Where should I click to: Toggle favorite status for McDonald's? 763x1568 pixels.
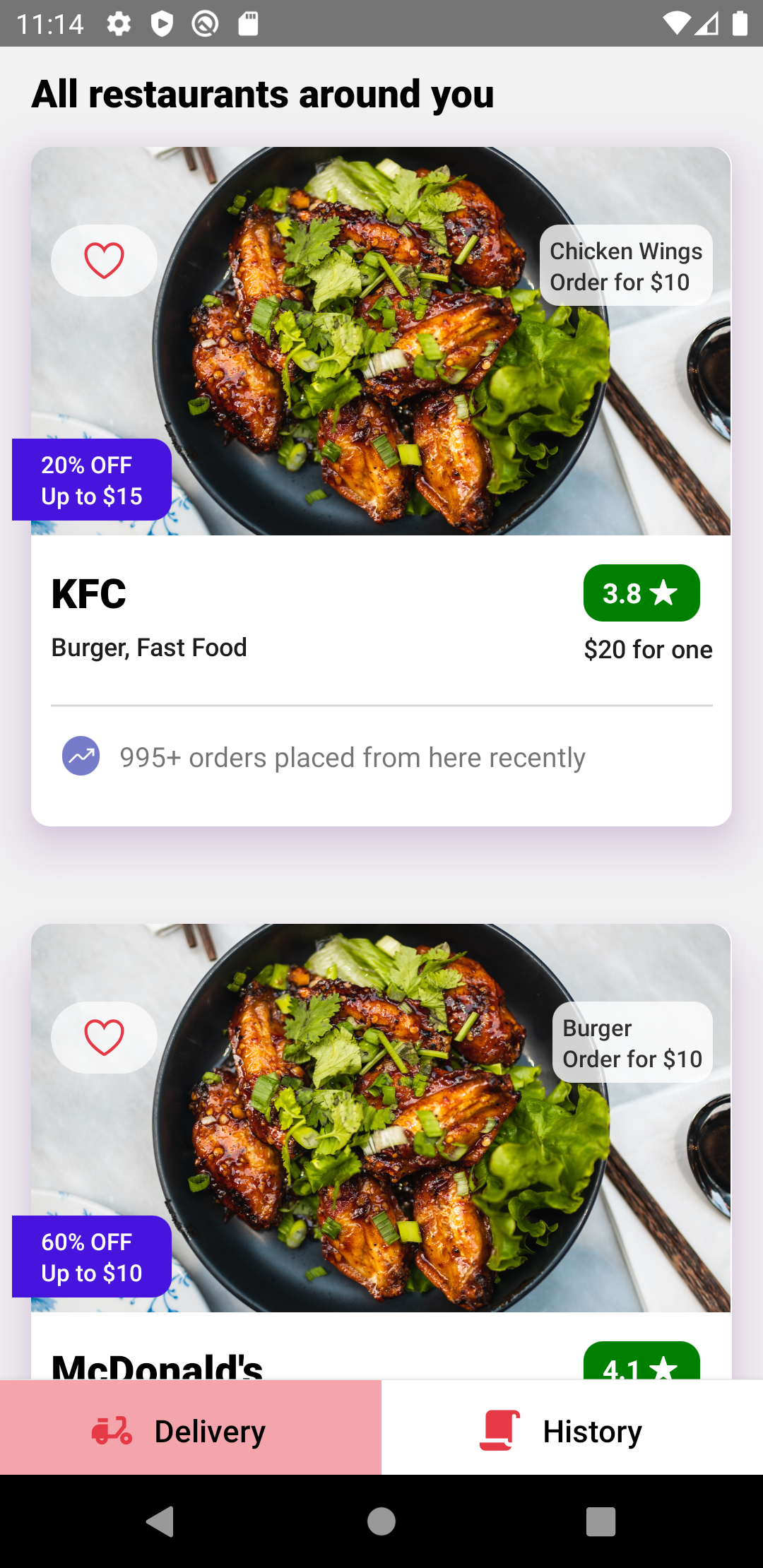[x=103, y=1036]
